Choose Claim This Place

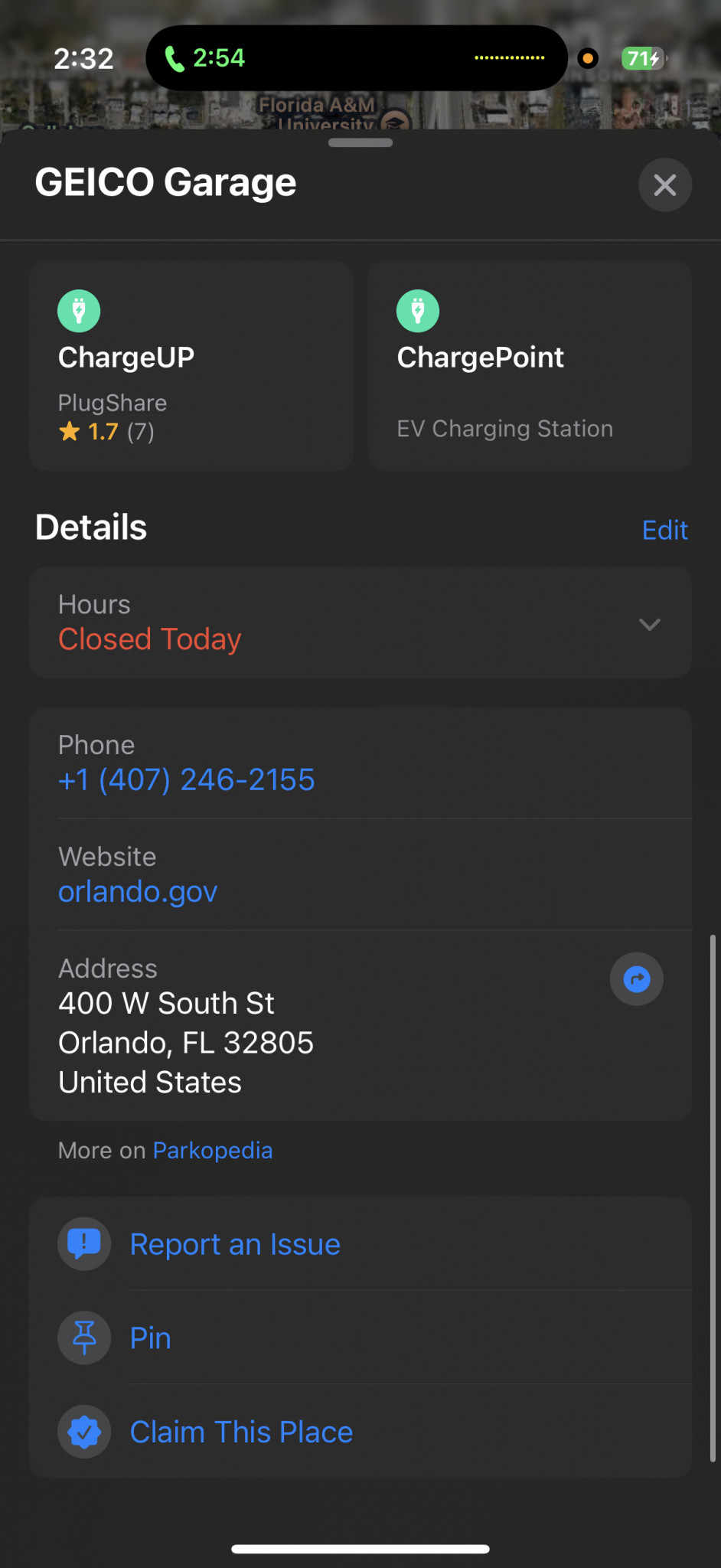point(241,1432)
